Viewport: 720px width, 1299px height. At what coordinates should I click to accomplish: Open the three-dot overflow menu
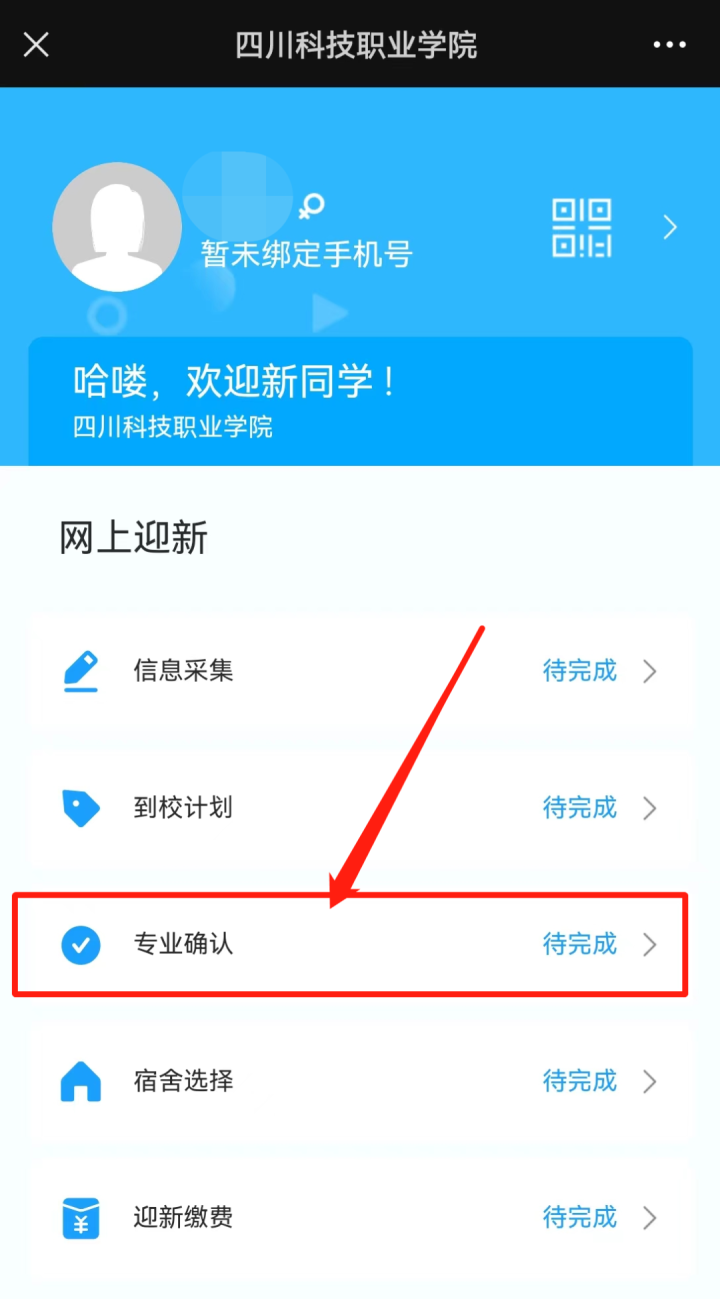pos(670,45)
